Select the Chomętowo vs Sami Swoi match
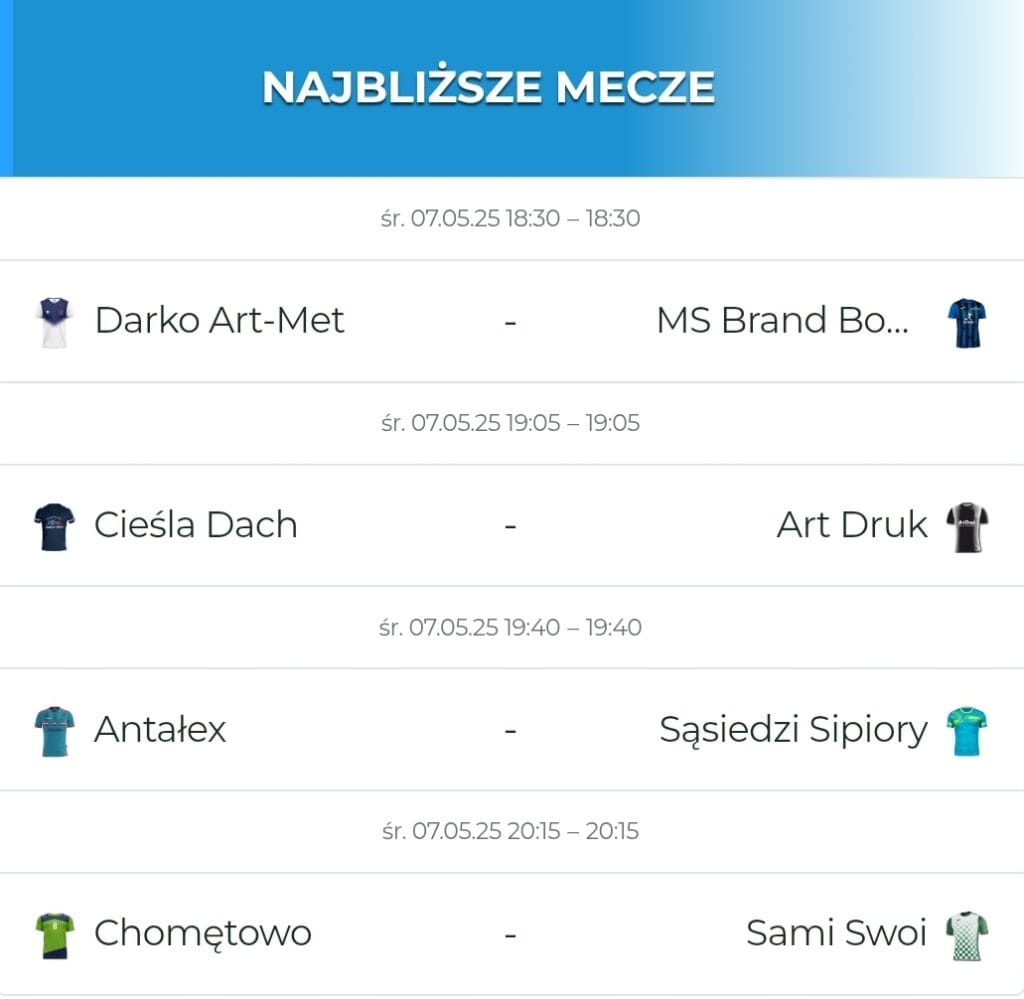 coord(510,934)
